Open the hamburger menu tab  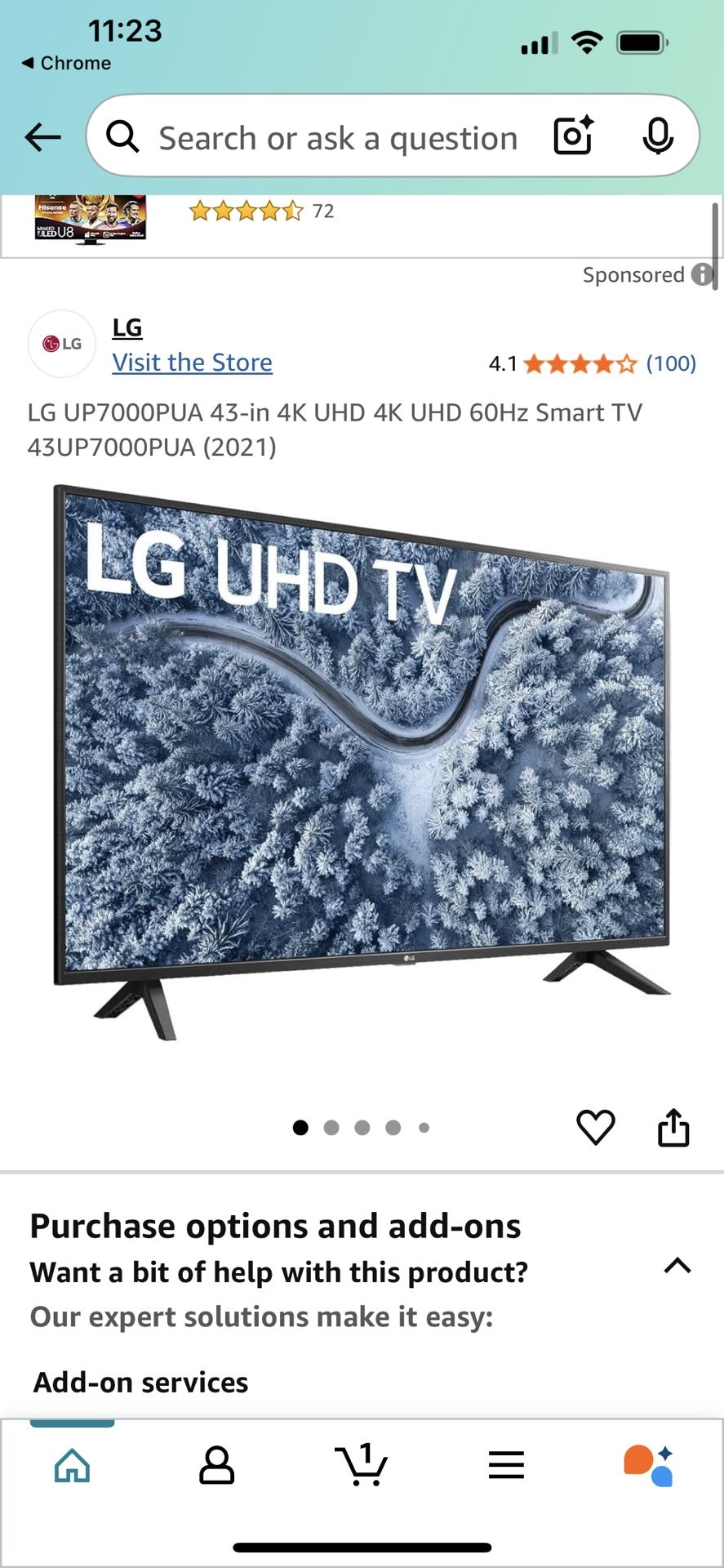[x=506, y=1466]
